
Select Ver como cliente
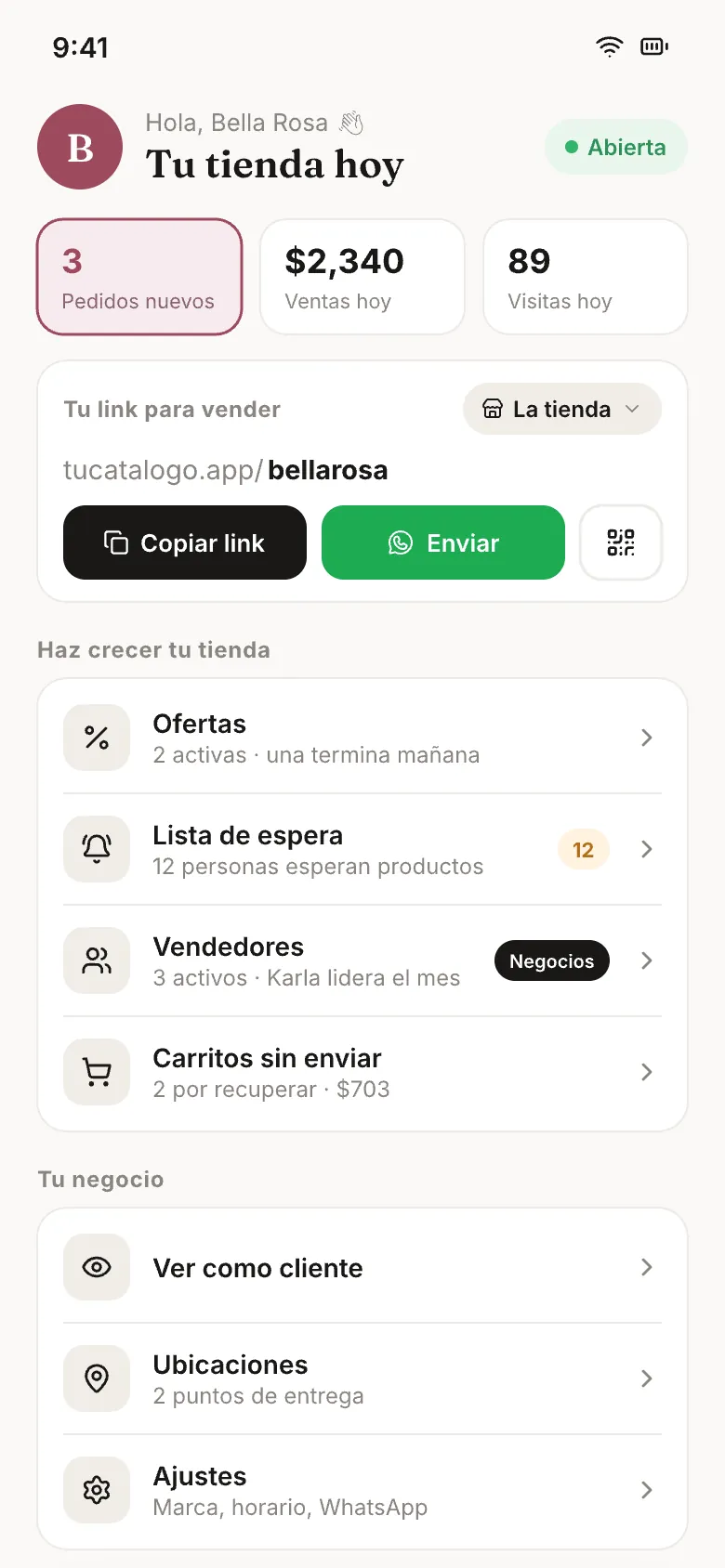coord(362,1267)
